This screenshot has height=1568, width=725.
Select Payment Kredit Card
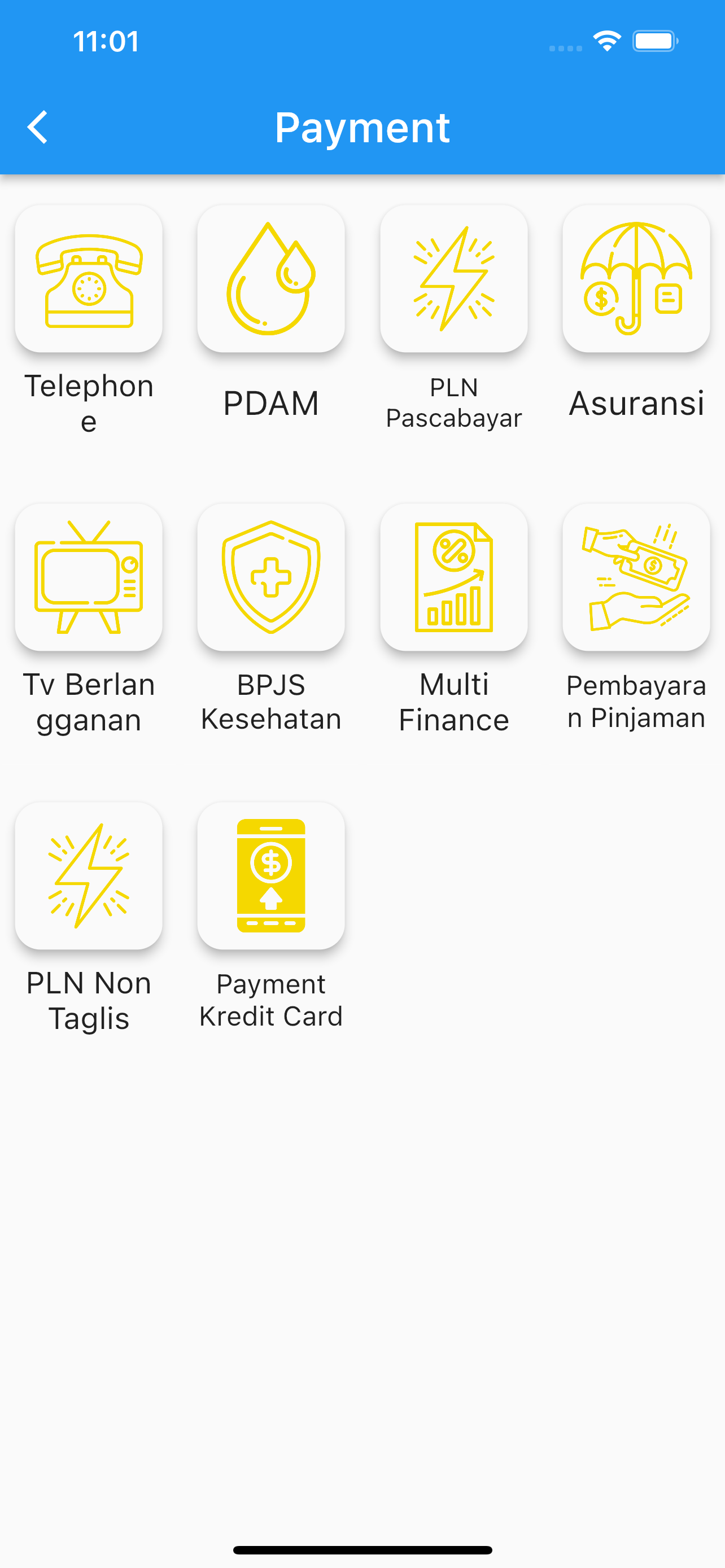pyautogui.click(x=271, y=875)
